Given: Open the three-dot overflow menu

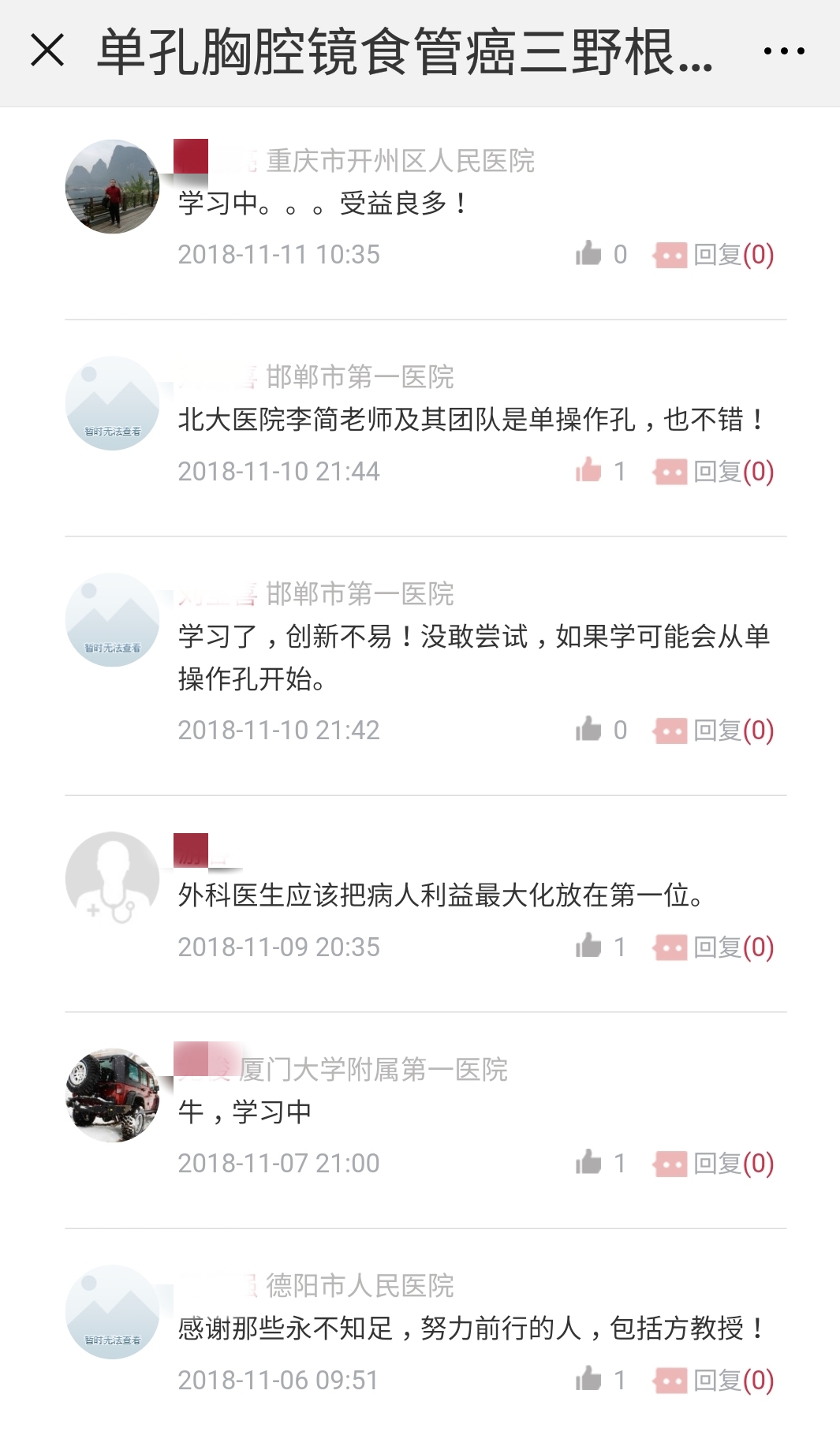Looking at the screenshot, I should tap(783, 51).
